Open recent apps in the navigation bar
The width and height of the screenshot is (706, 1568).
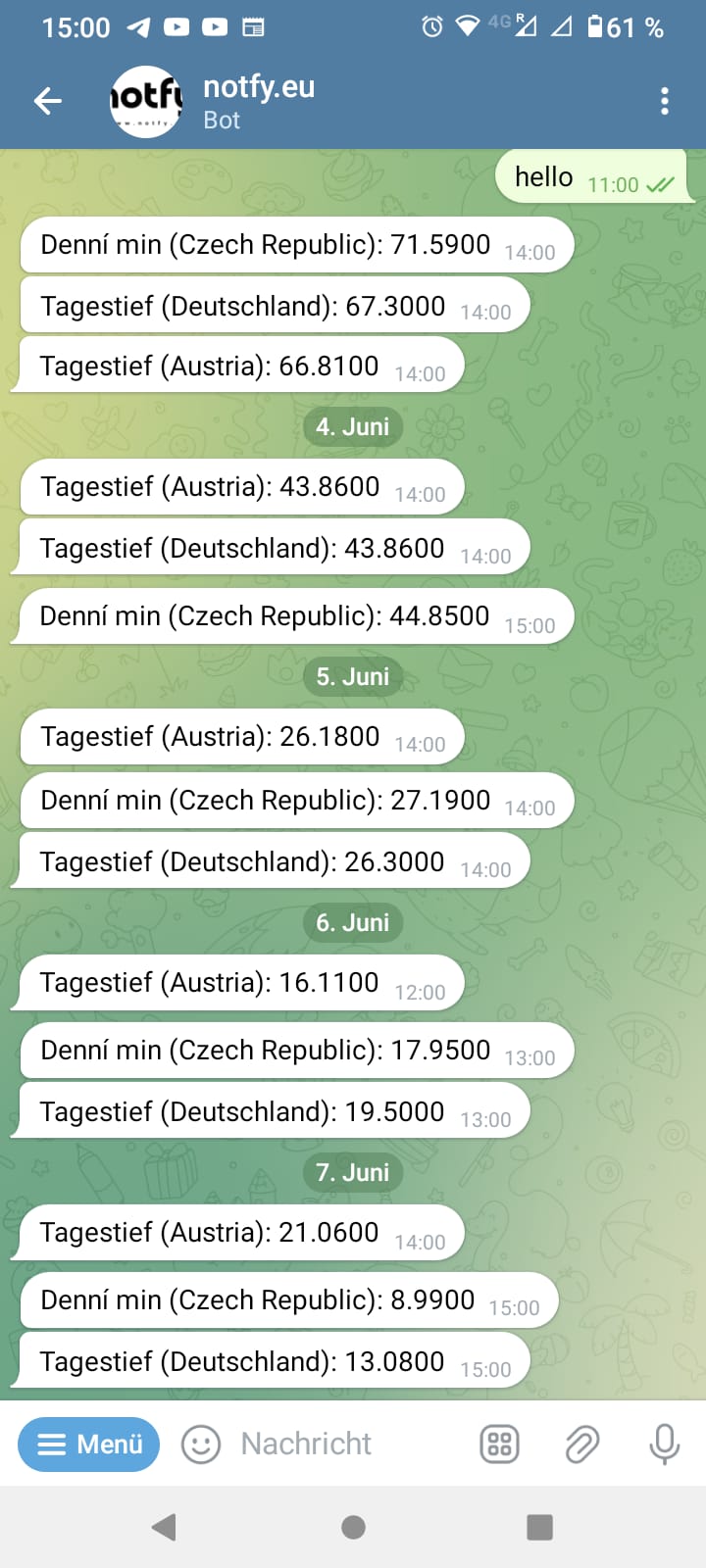point(539,1527)
